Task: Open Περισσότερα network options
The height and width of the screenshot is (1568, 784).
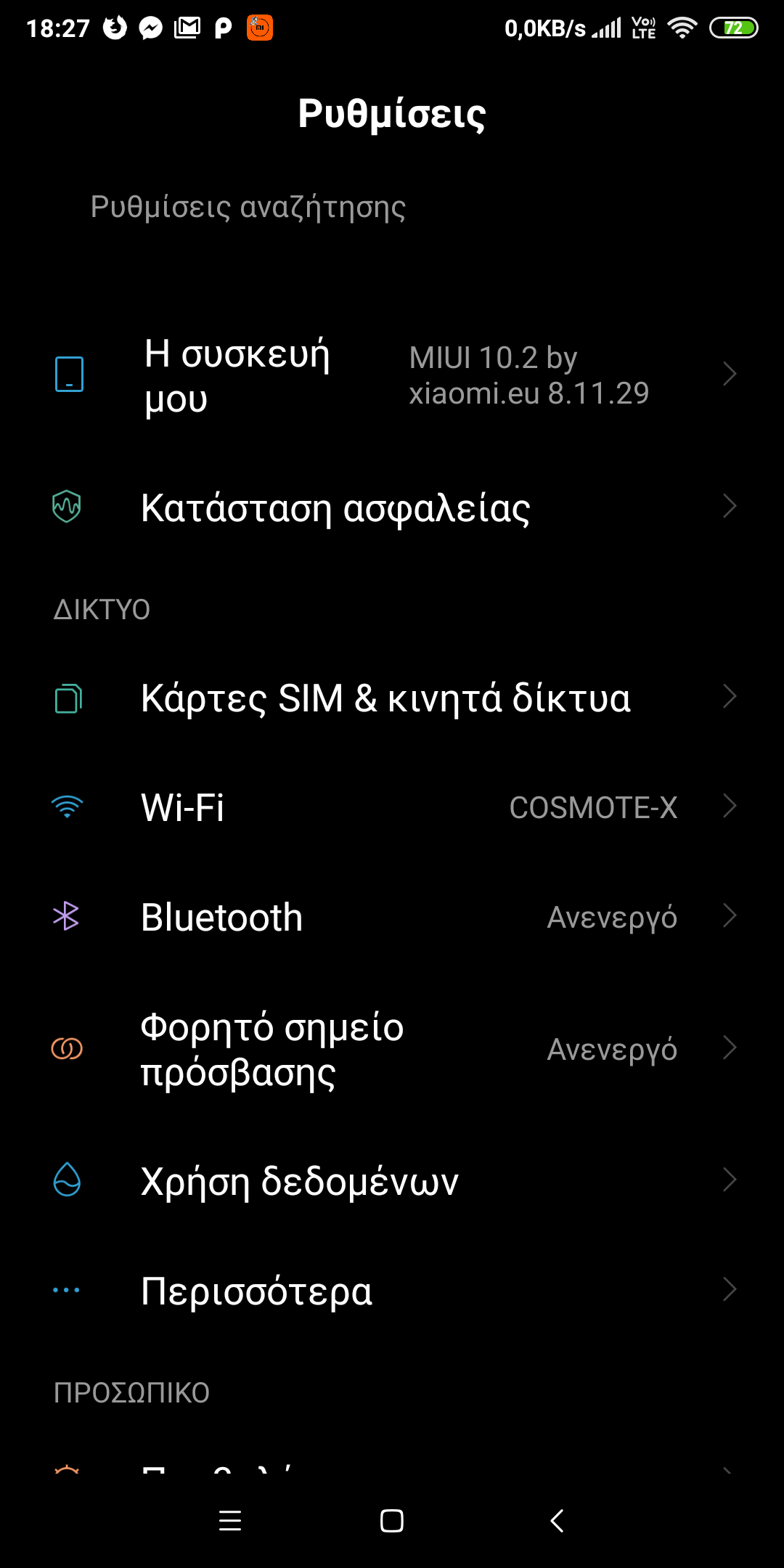Action: 392,1291
